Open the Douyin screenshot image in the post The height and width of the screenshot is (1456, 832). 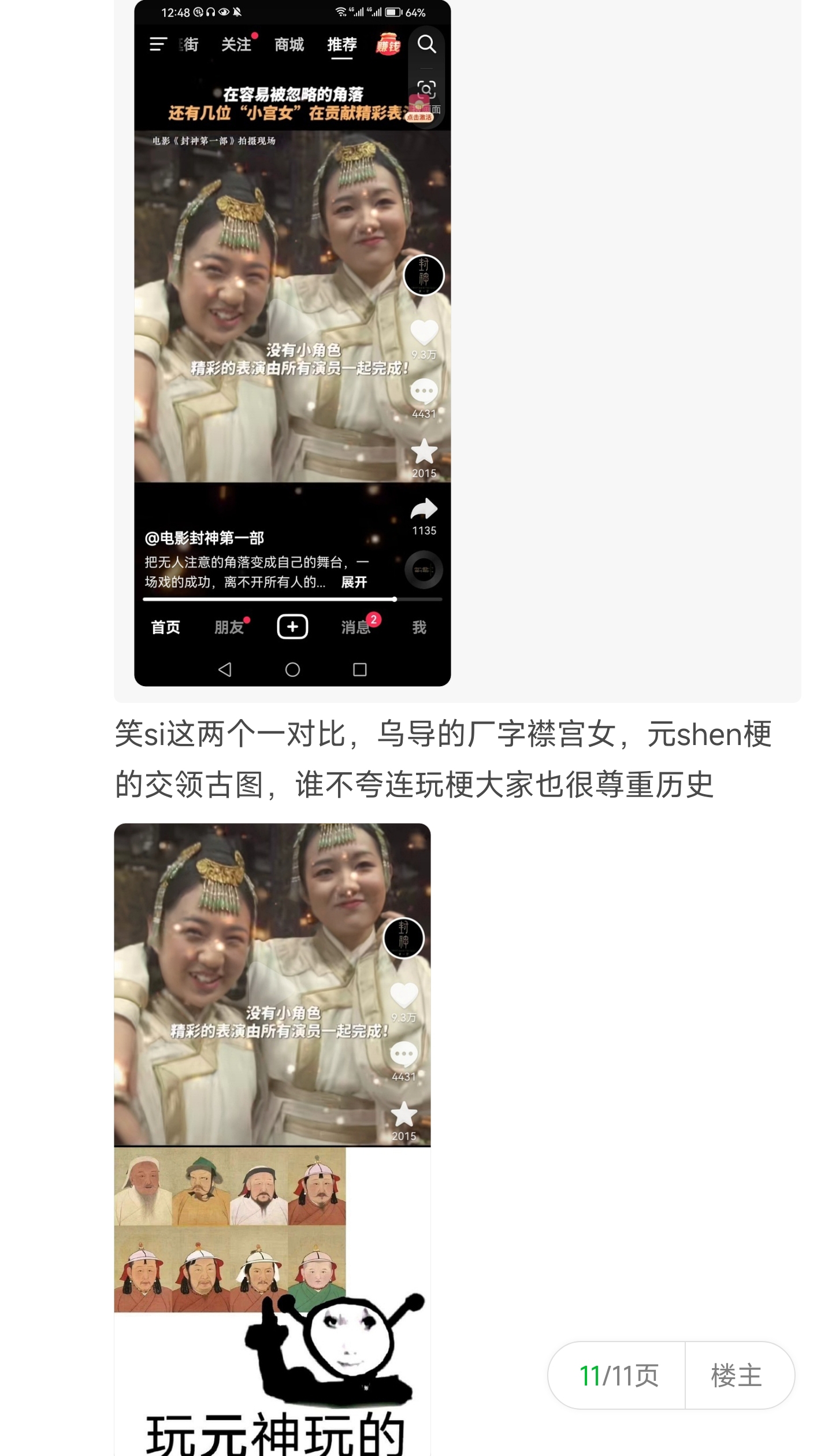[x=292, y=343]
